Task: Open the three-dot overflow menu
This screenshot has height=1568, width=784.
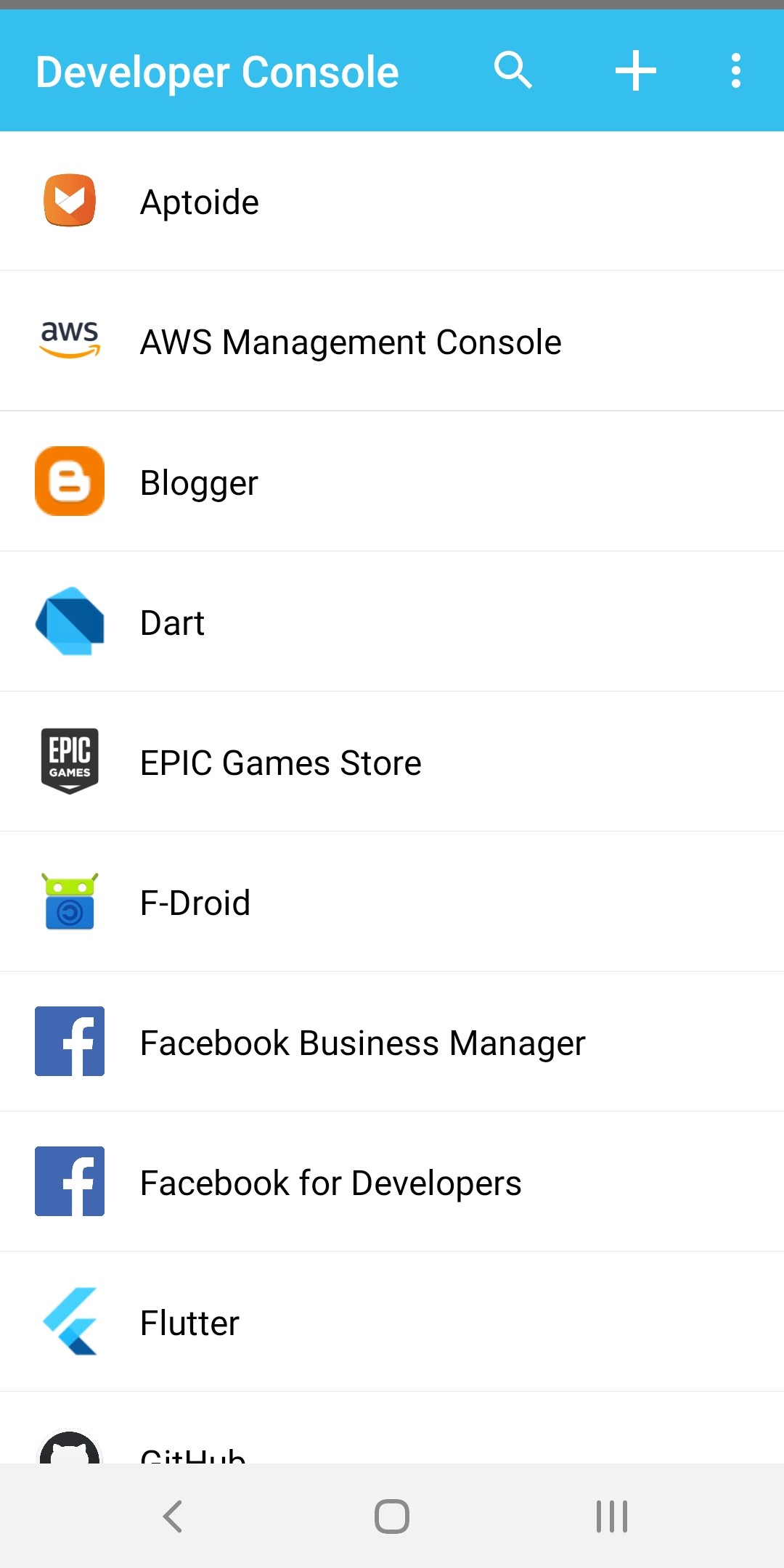Action: [735, 70]
